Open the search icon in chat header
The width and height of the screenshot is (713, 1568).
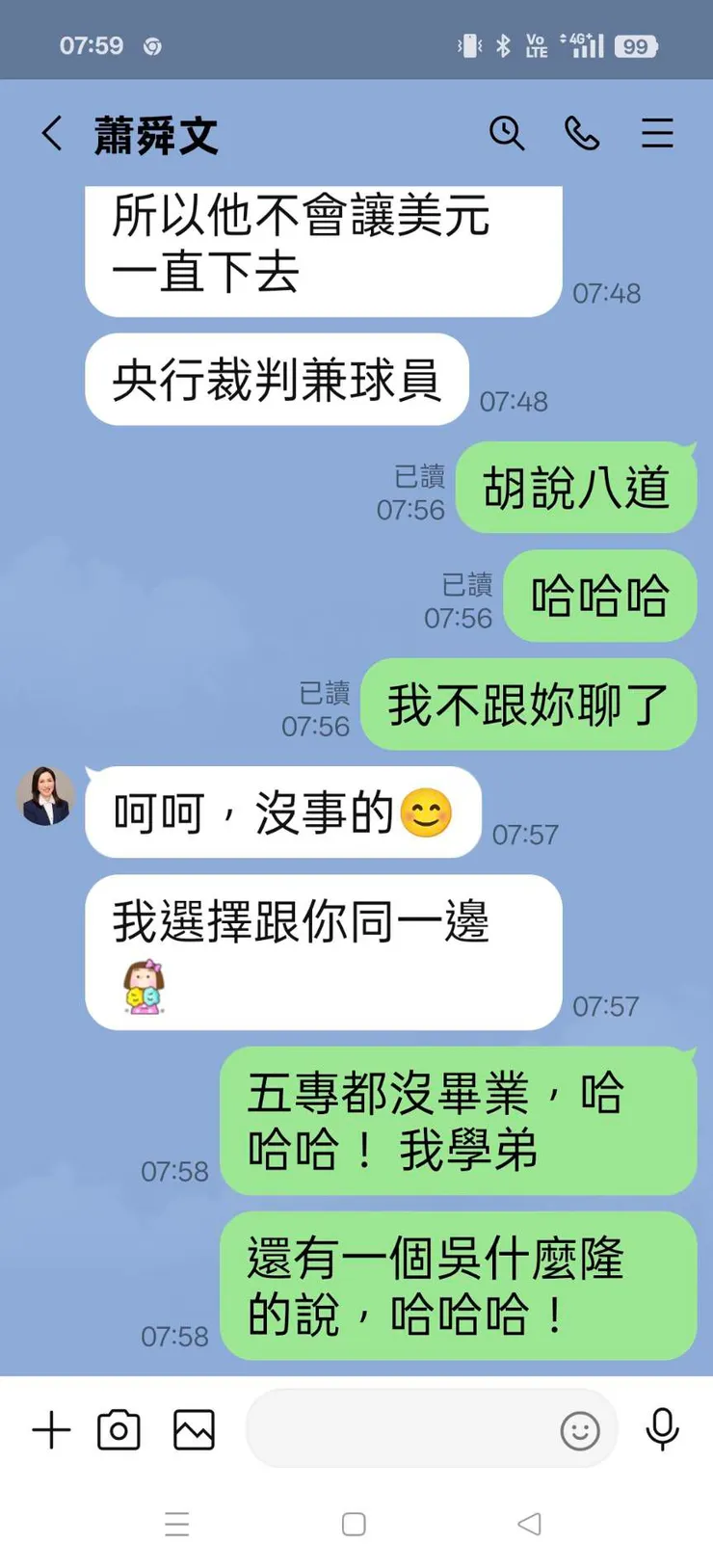(x=508, y=134)
